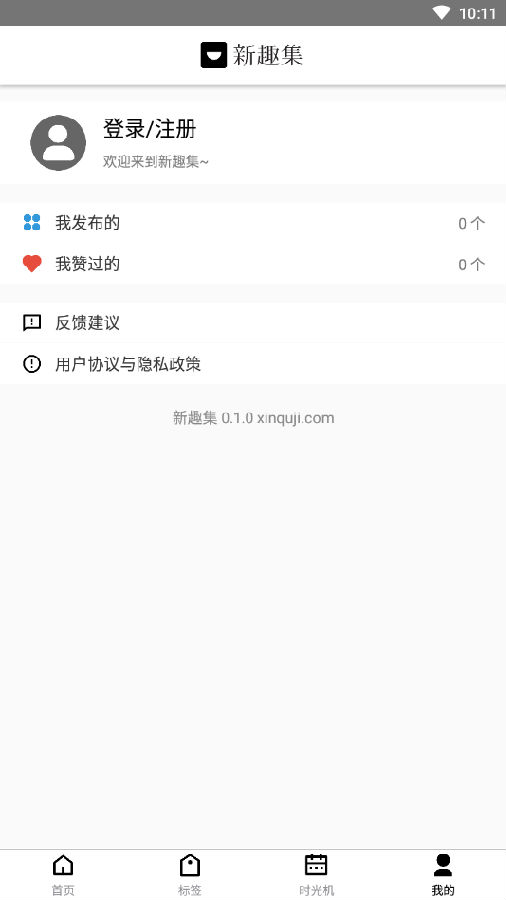Switch to the 首页 tab
The width and height of the screenshot is (506, 900).
click(63, 875)
